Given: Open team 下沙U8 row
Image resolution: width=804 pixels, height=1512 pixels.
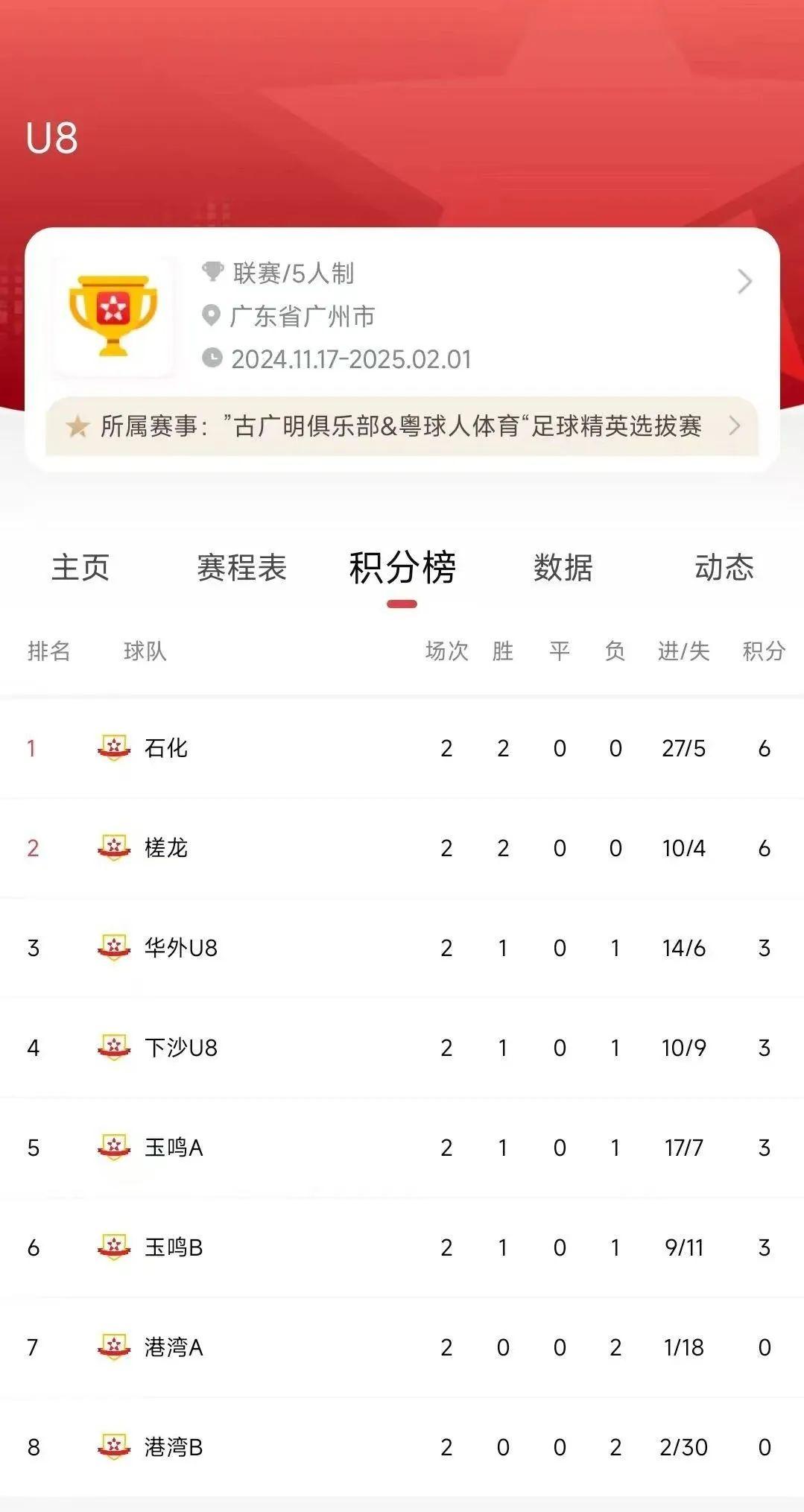Looking at the screenshot, I should point(402,1048).
